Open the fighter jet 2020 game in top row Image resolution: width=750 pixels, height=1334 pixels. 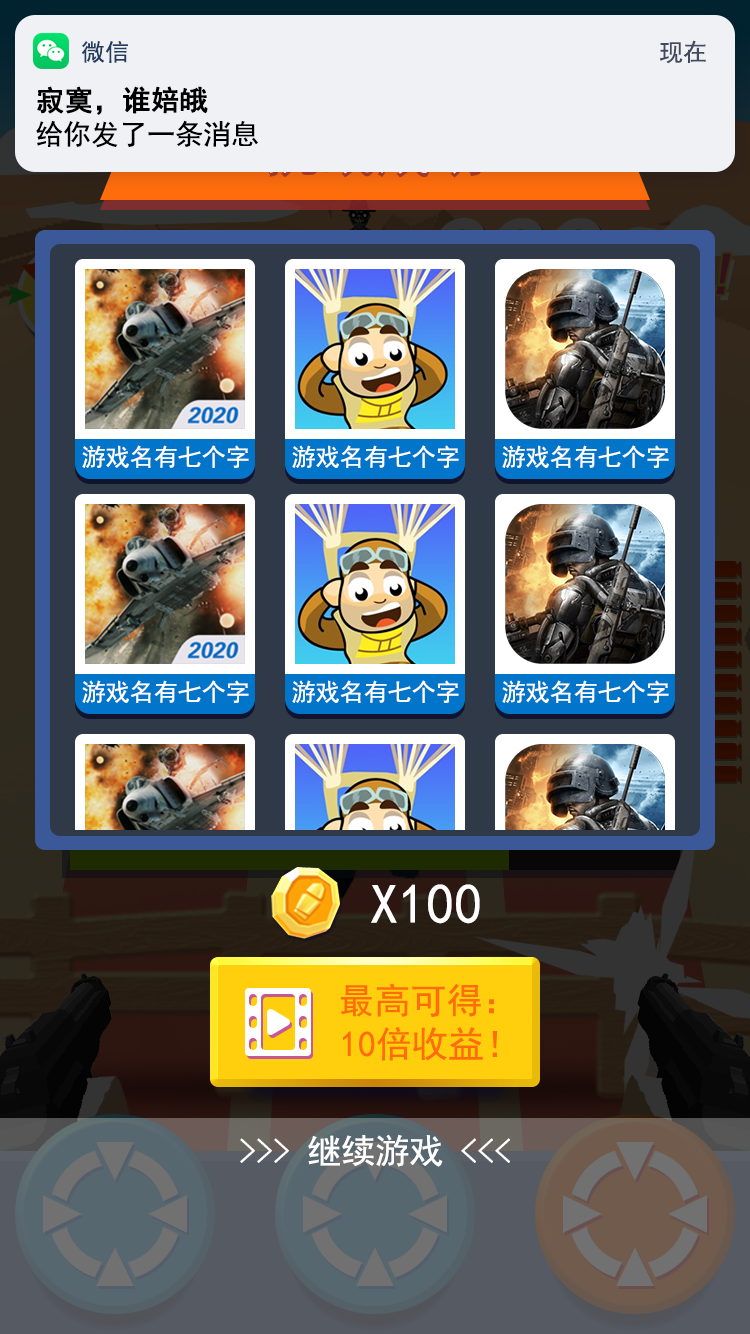pos(165,369)
